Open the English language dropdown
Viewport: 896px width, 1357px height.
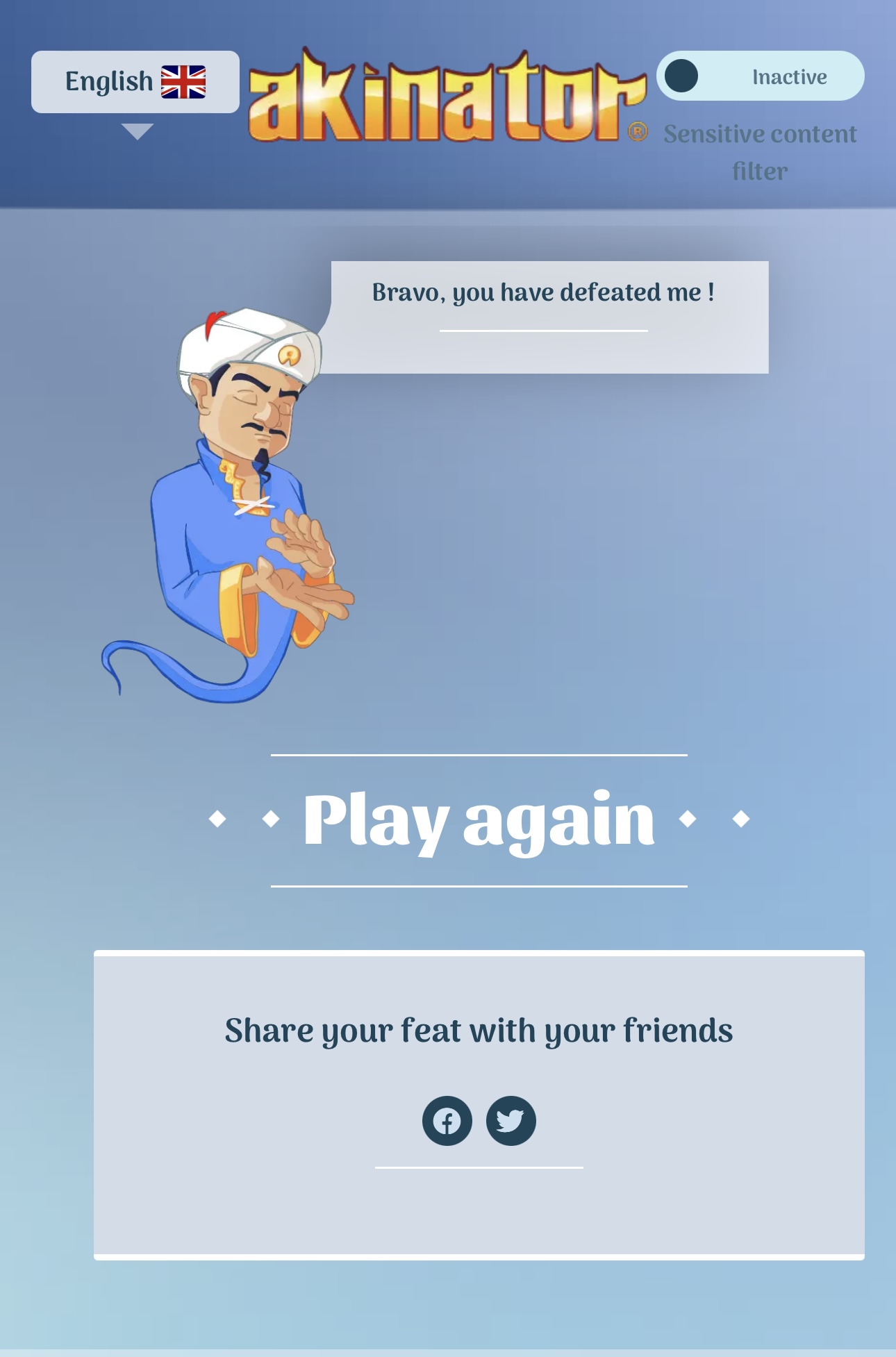135,82
